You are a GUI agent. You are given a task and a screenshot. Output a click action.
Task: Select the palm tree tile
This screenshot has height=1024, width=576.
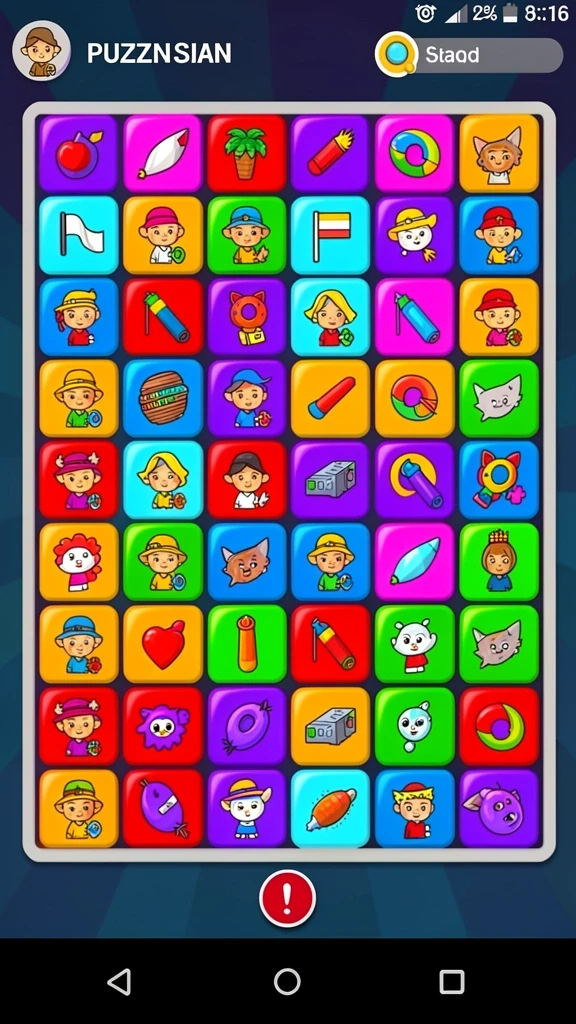click(246, 154)
